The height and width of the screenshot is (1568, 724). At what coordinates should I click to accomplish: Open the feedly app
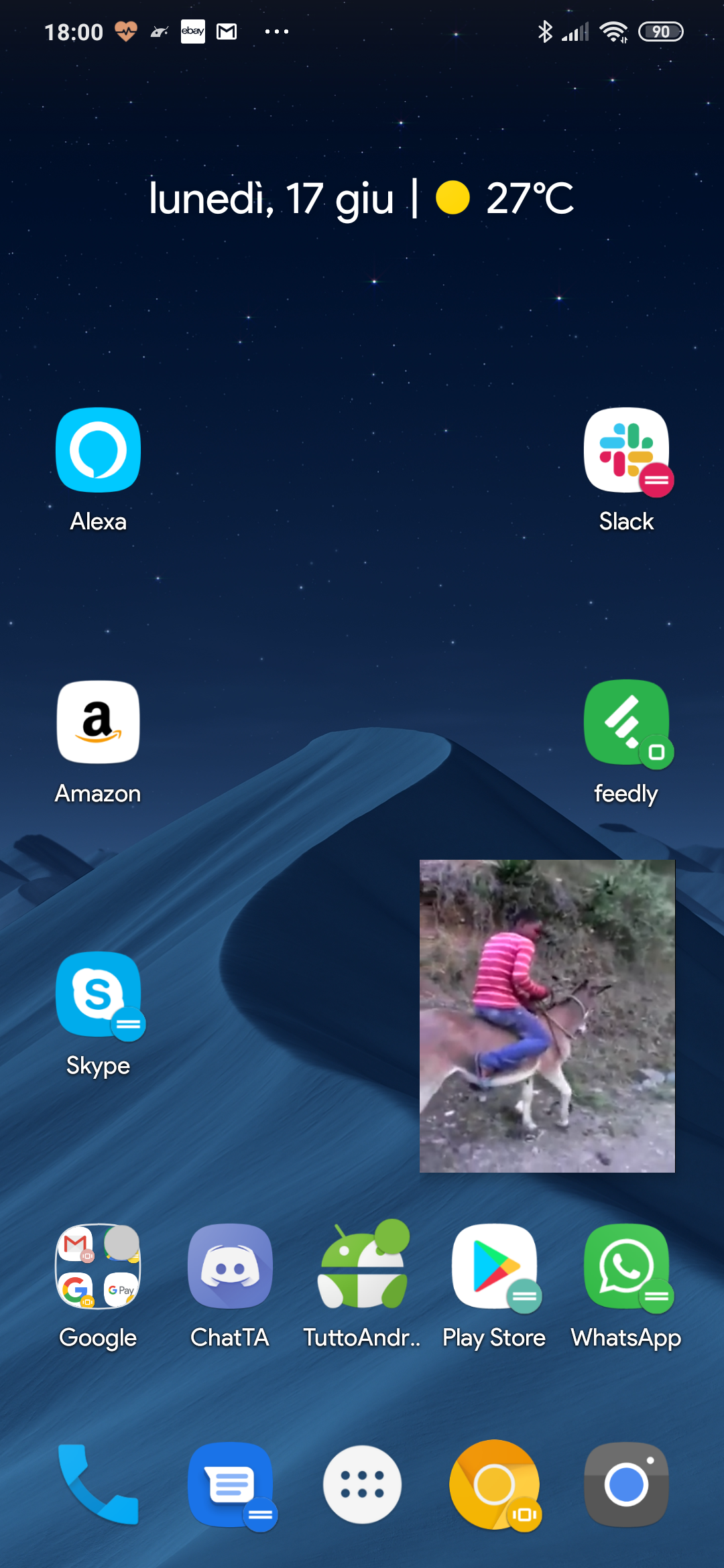pos(626,722)
